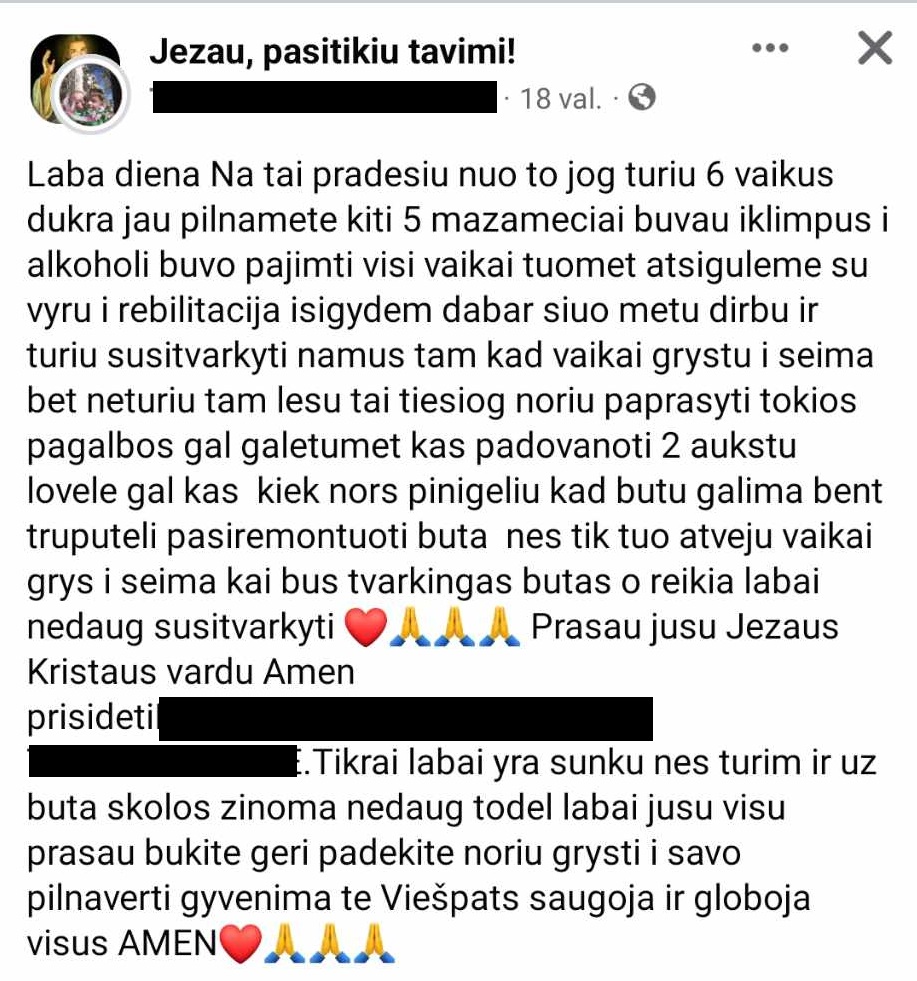917x981 pixels.
Task: Open the post's three-dot options menu
Action: tap(771, 48)
